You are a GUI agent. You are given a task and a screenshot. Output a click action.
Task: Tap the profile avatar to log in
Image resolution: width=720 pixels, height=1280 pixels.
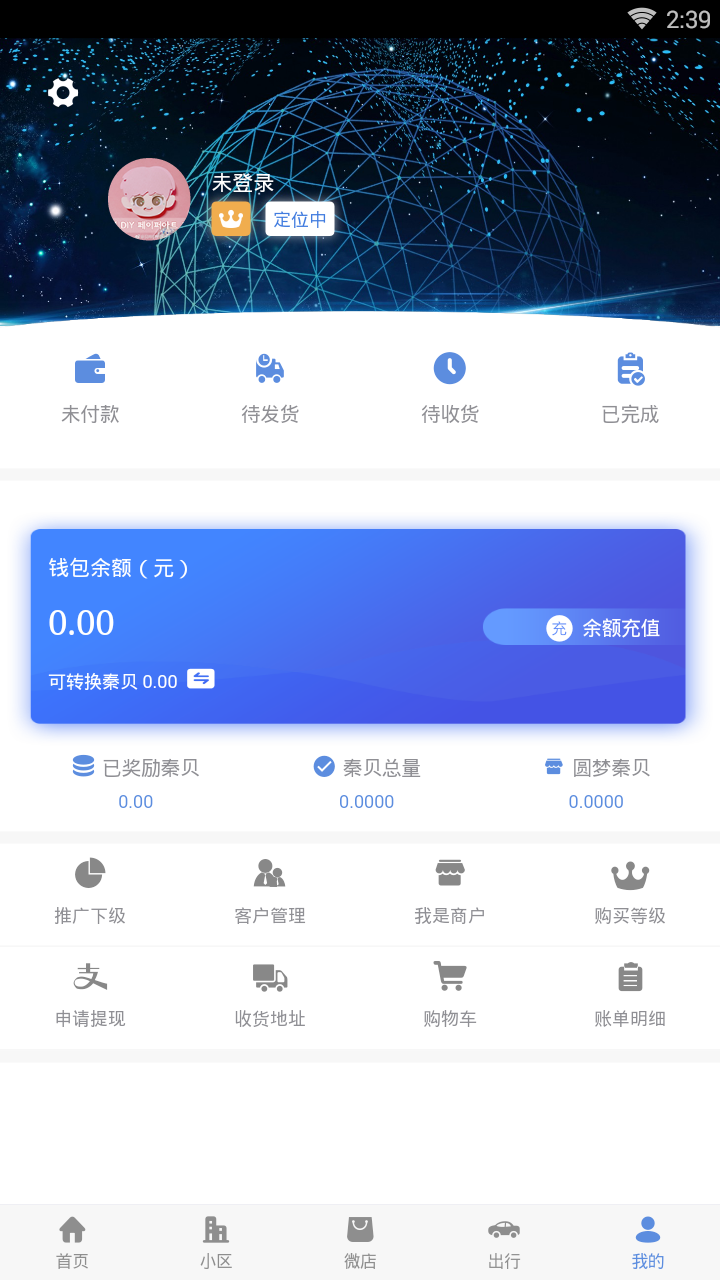click(x=149, y=199)
